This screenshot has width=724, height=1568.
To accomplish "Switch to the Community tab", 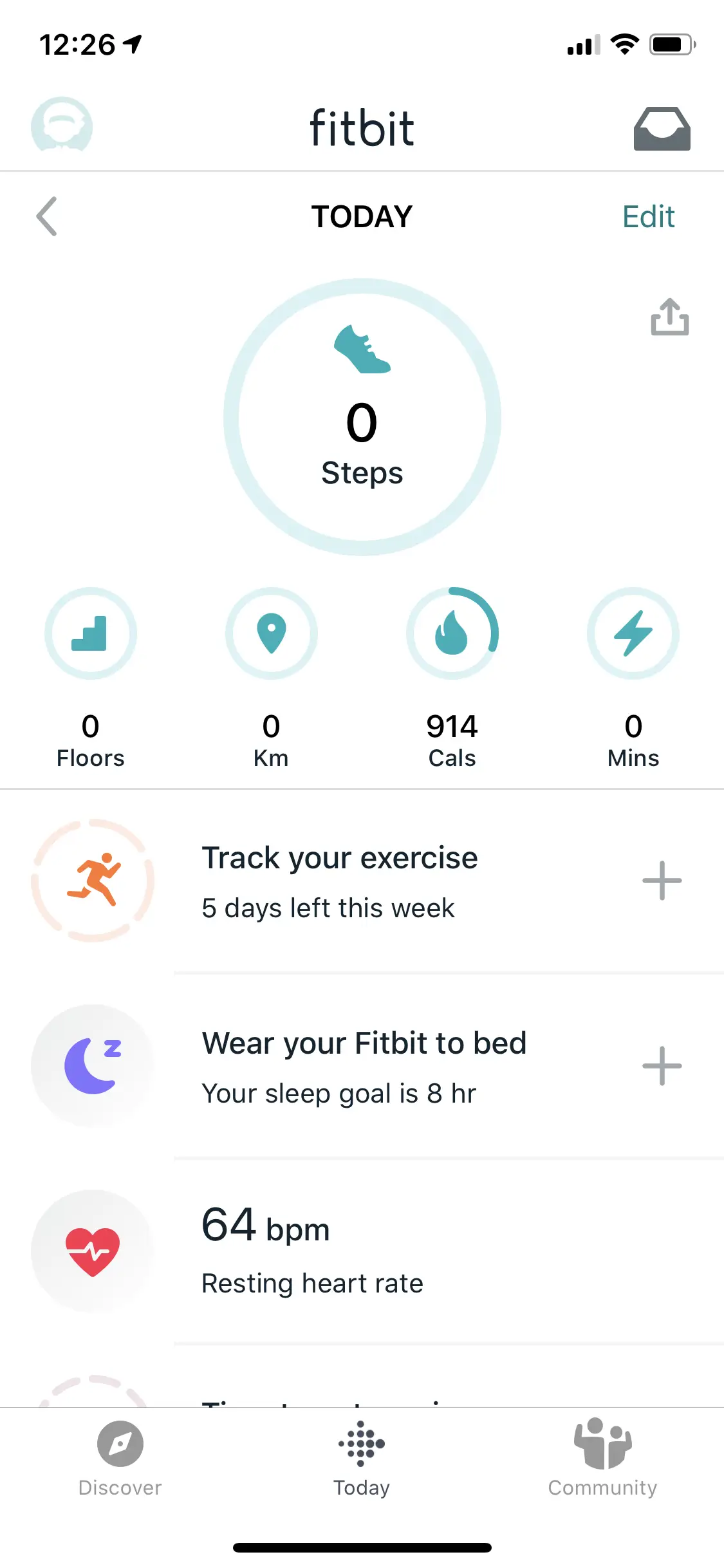I will point(602,1459).
